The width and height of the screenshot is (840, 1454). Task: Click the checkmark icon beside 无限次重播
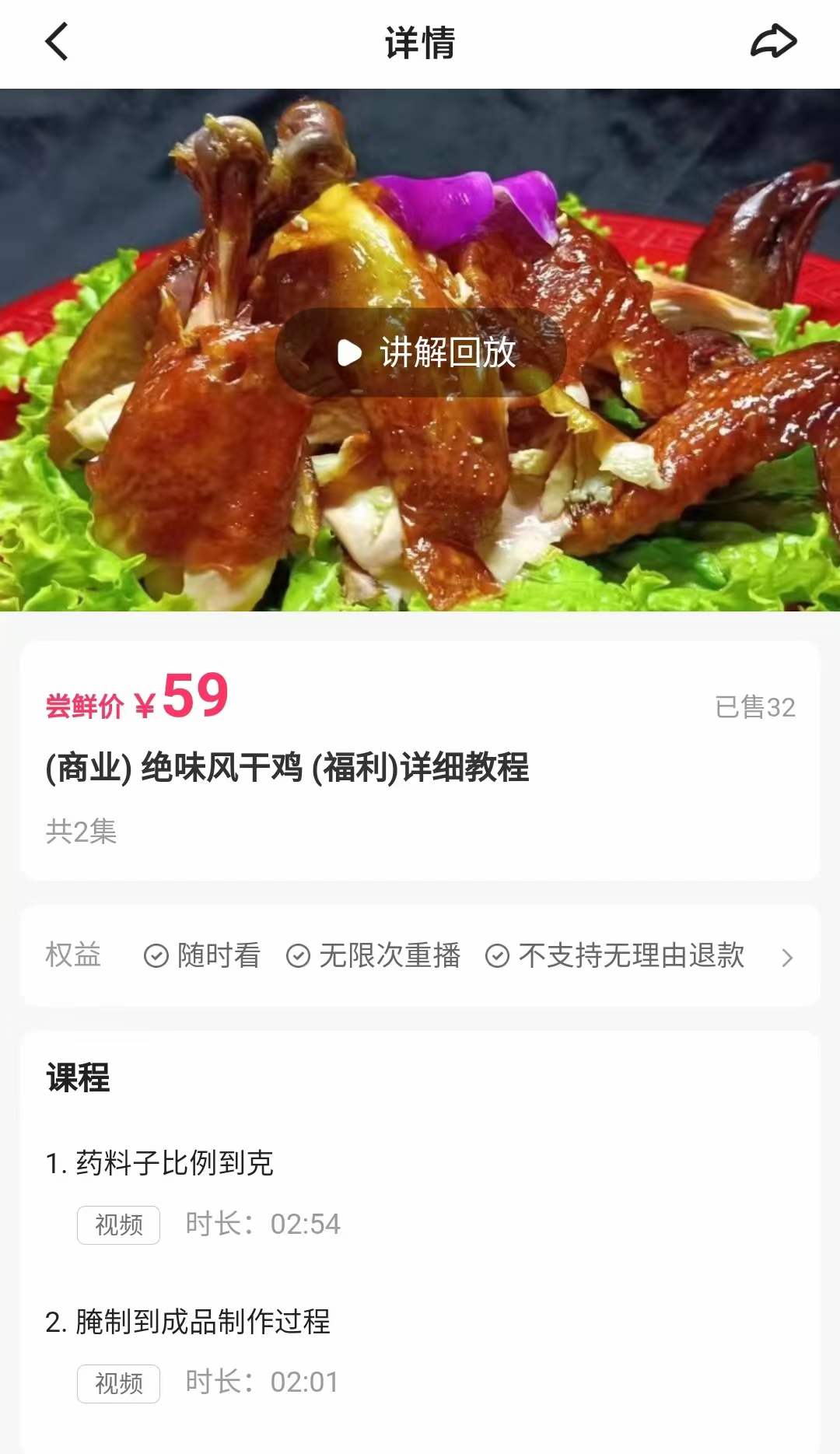click(x=298, y=955)
